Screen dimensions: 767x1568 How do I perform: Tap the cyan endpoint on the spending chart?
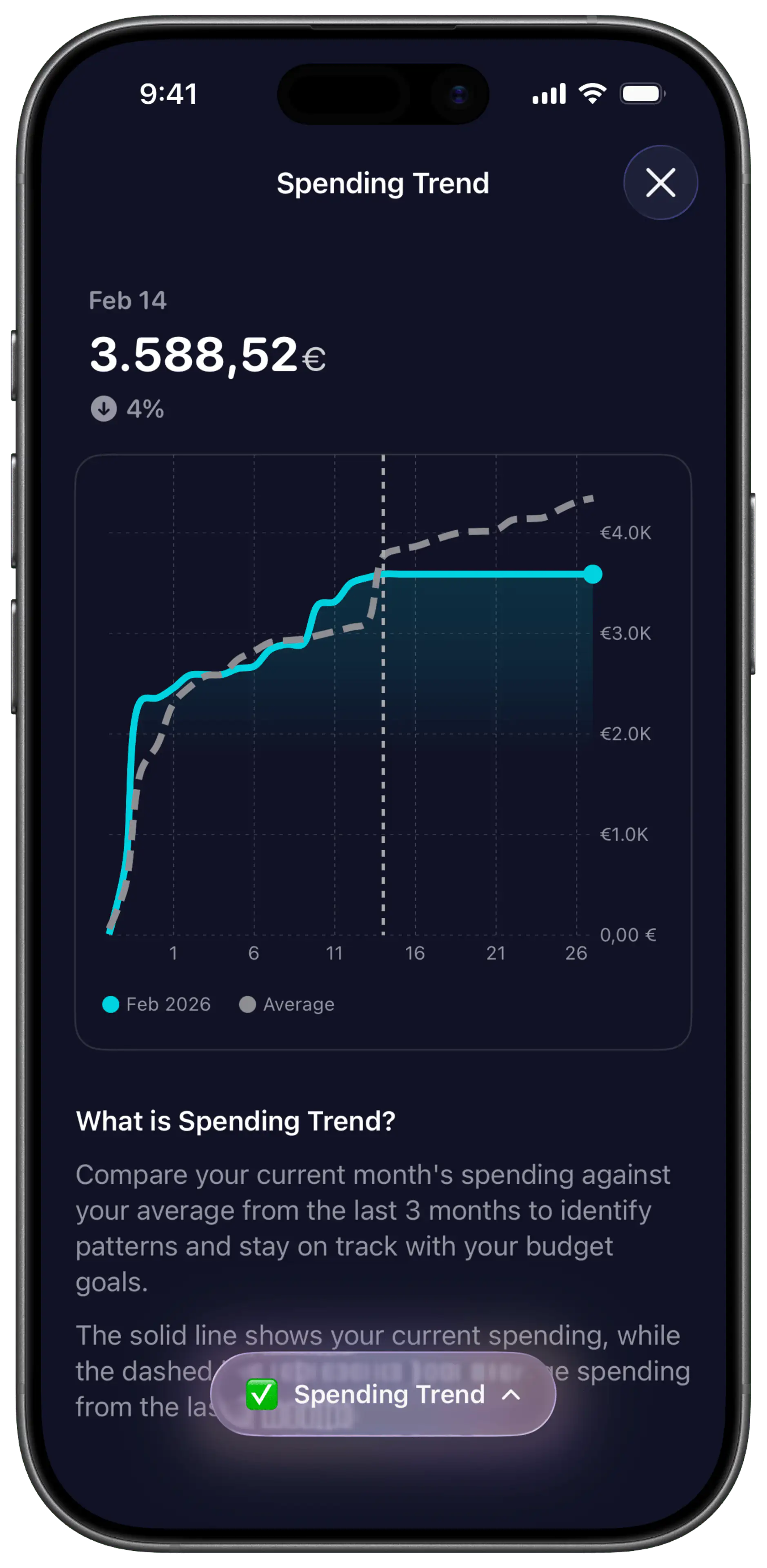pos(592,574)
